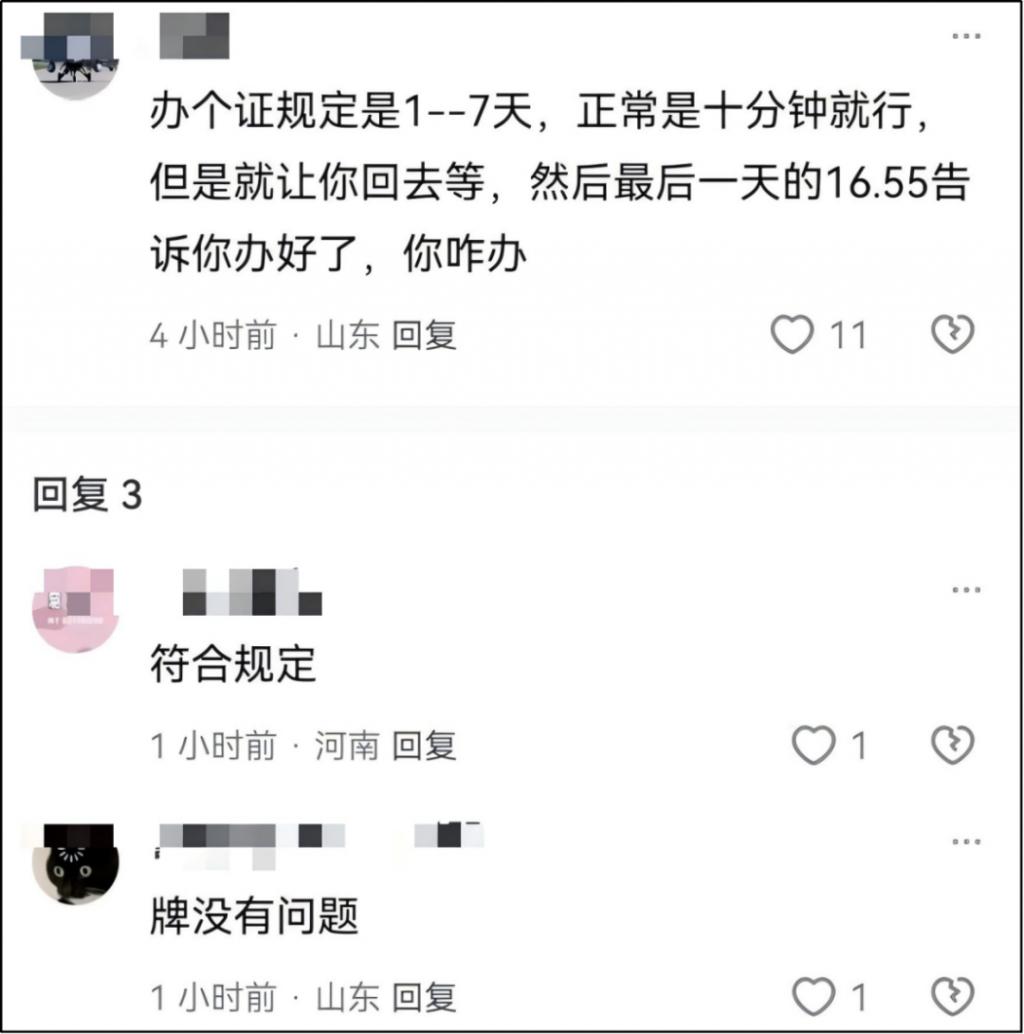Like the 牌没有问题 reply
The height and width of the screenshot is (1034, 1024).
813,996
